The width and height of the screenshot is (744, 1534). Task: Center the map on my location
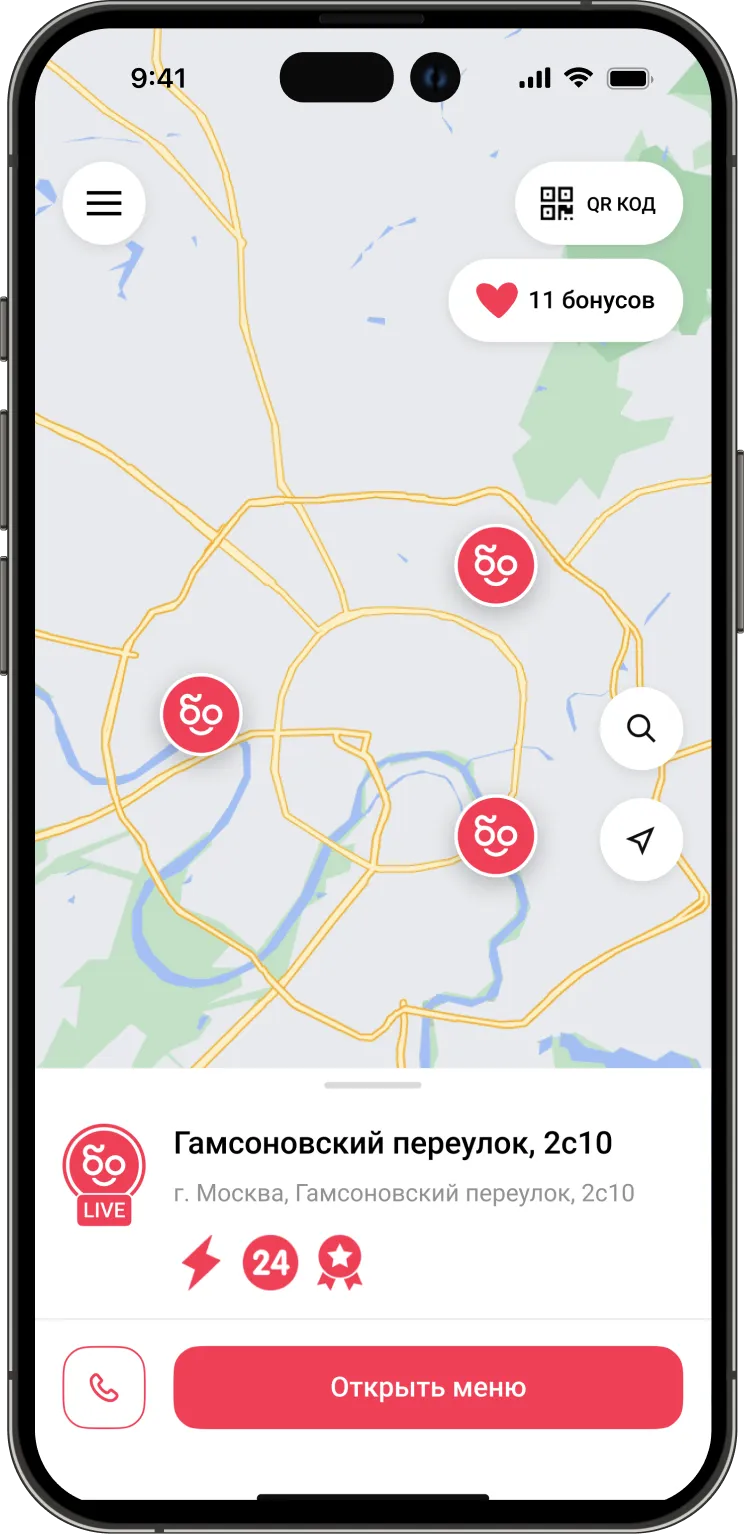(641, 840)
